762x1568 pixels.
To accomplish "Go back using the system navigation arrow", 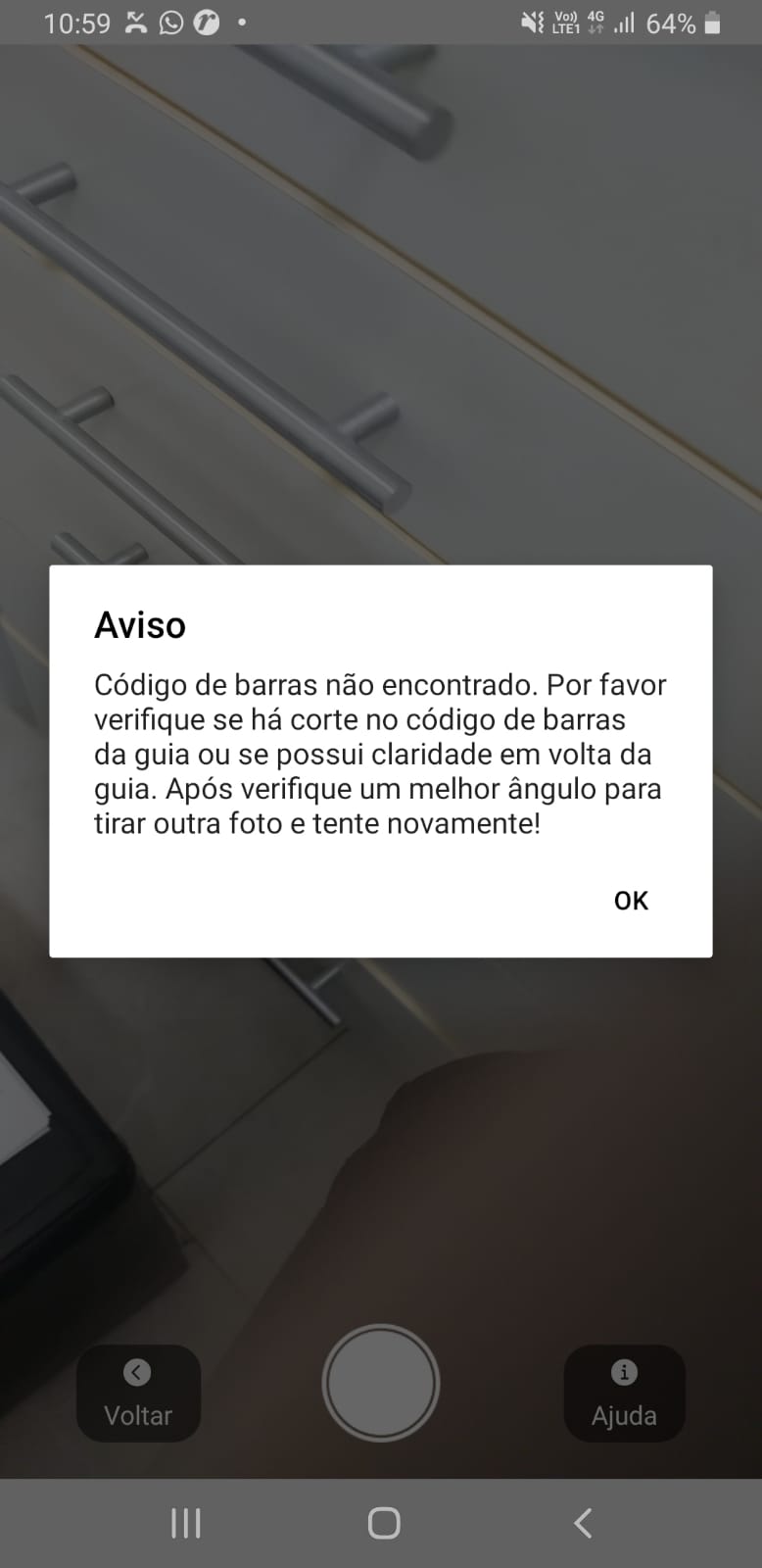I will (x=583, y=1523).
